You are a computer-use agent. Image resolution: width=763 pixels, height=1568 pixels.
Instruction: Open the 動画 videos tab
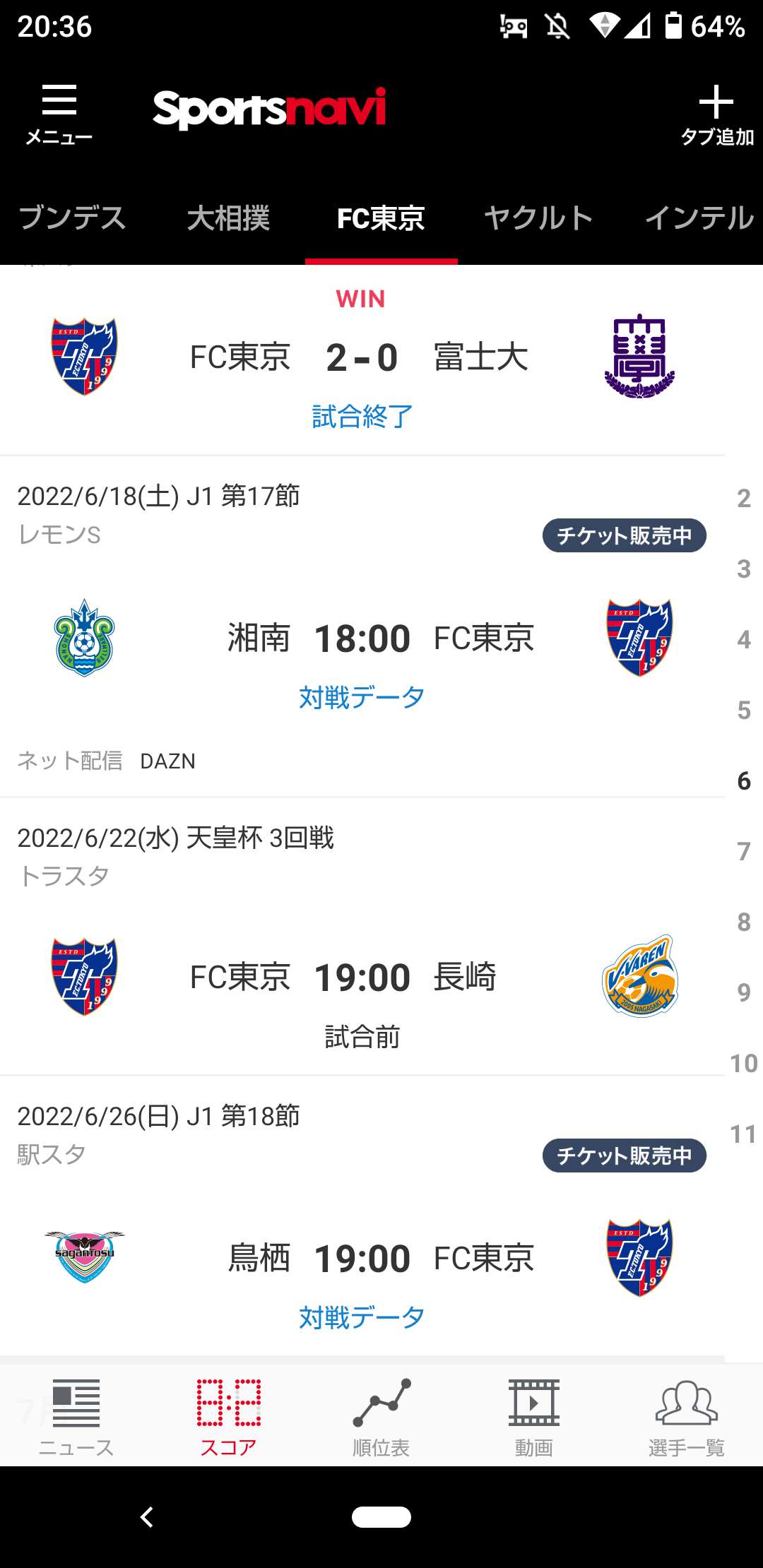coord(534,1416)
